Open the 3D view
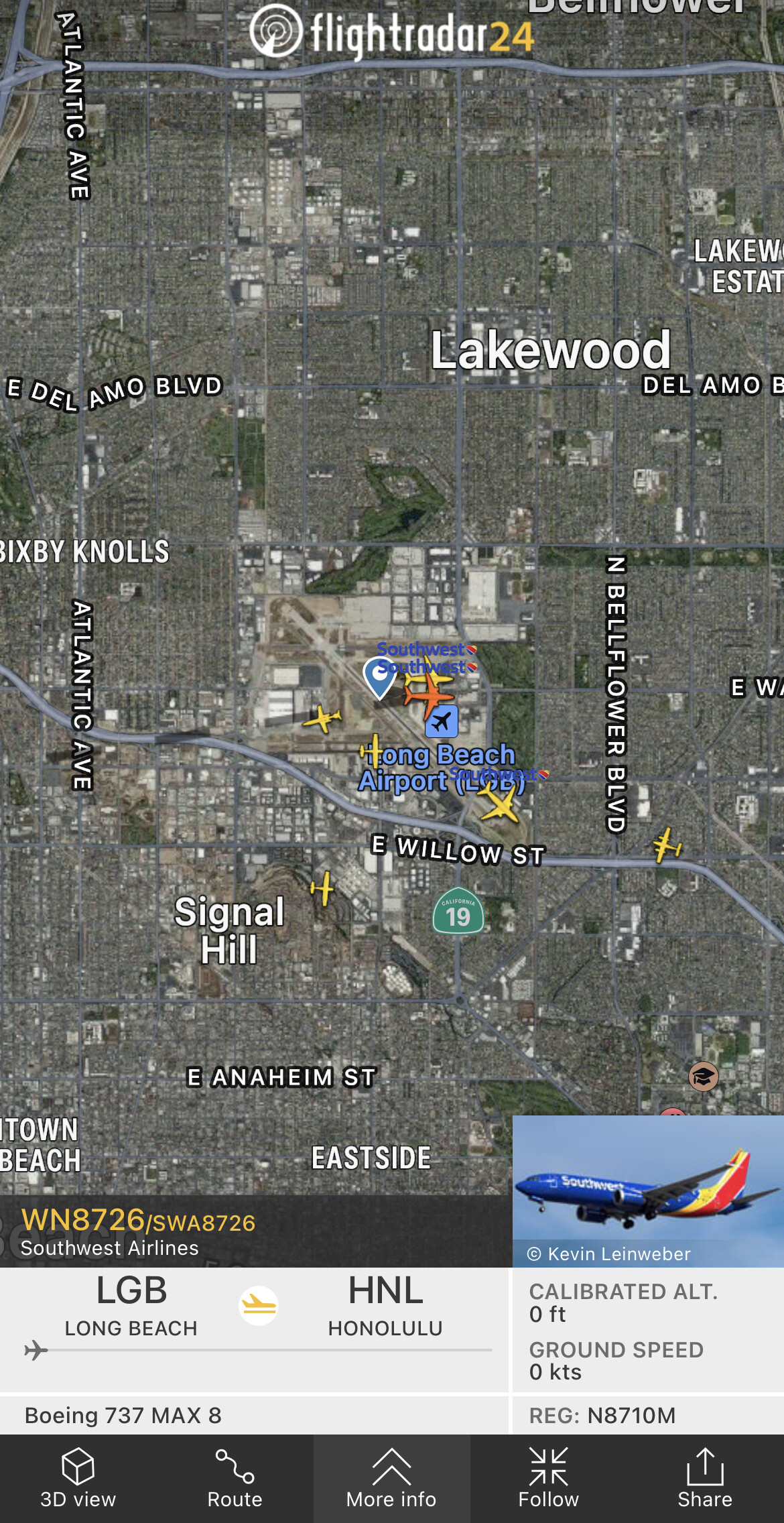Image resolution: width=784 pixels, height=1523 pixels. coord(78,1478)
